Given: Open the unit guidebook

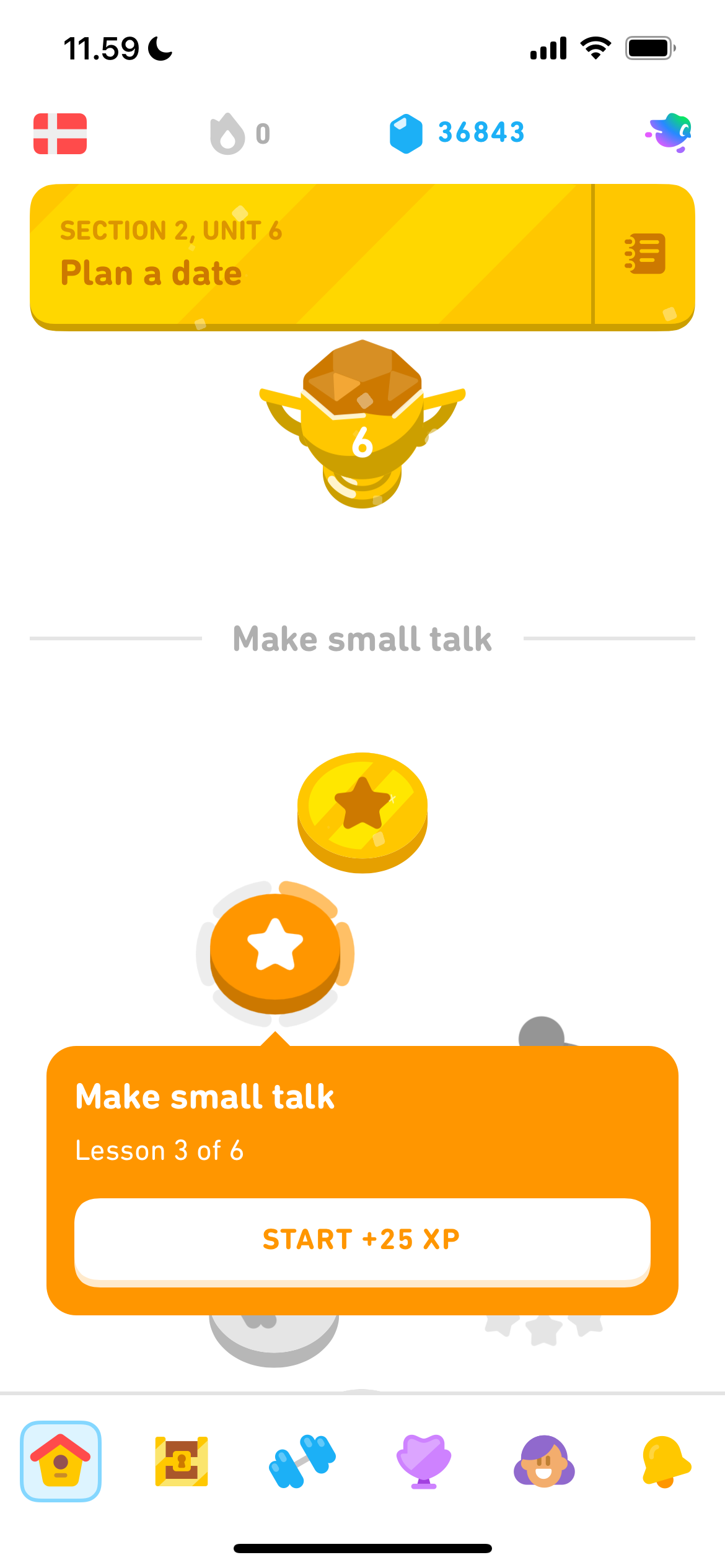Looking at the screenshot, I should point(644,255).
